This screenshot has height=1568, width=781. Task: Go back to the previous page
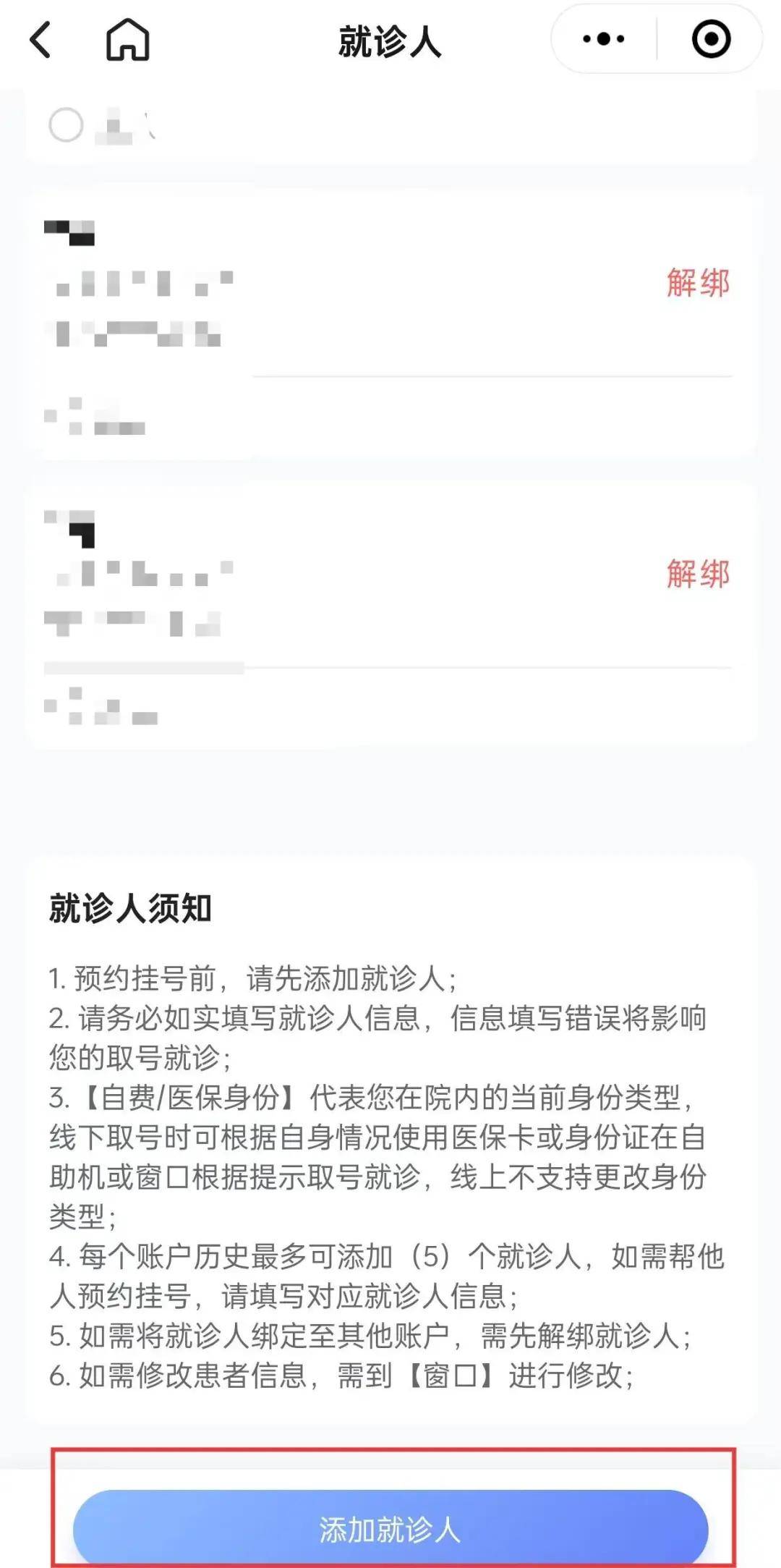click(x=41, y=40)
